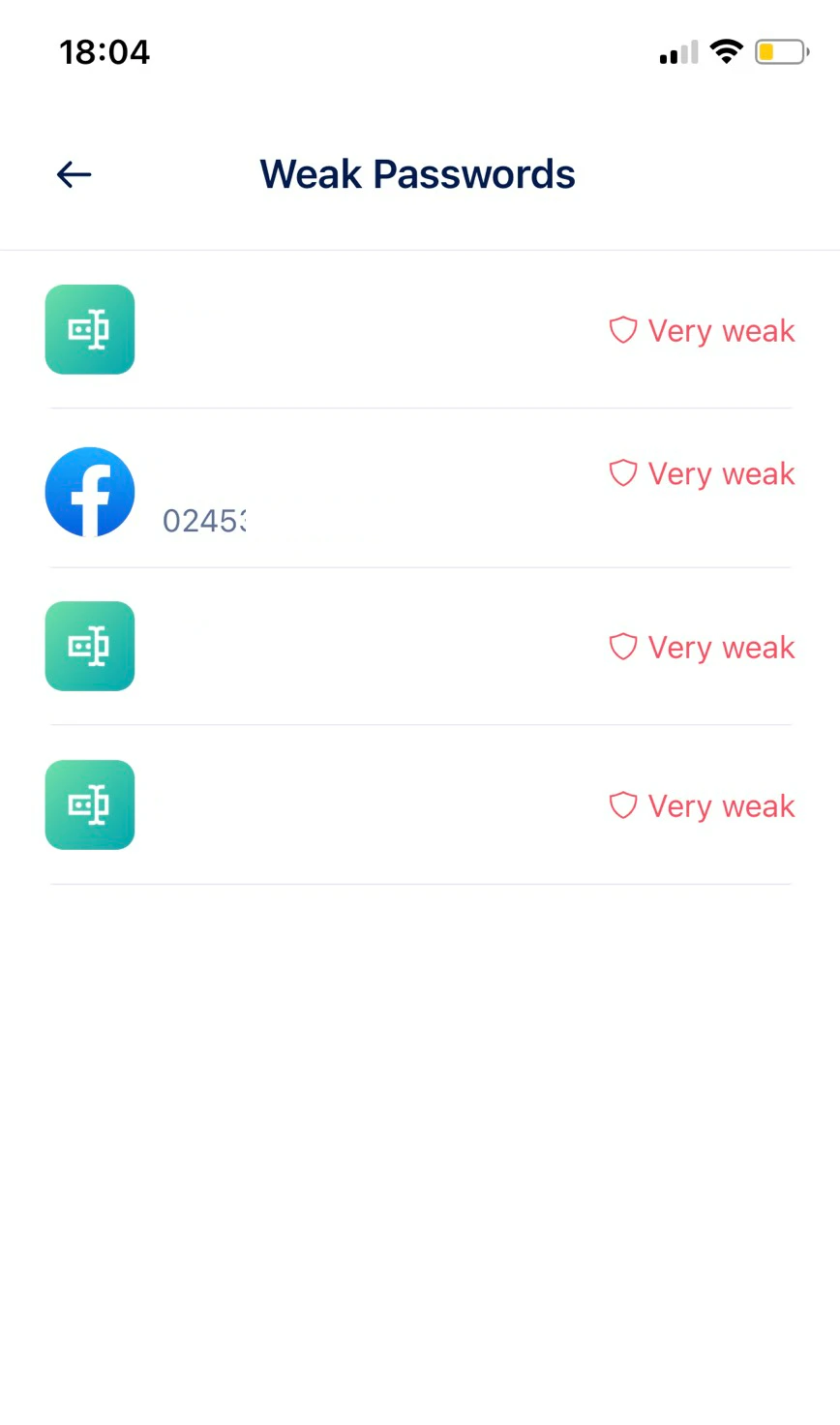The width and height of the screenshot is (840, 1425).
Task: Tap 'Very weak' on the third list item
Action: [x=721, y=647]
